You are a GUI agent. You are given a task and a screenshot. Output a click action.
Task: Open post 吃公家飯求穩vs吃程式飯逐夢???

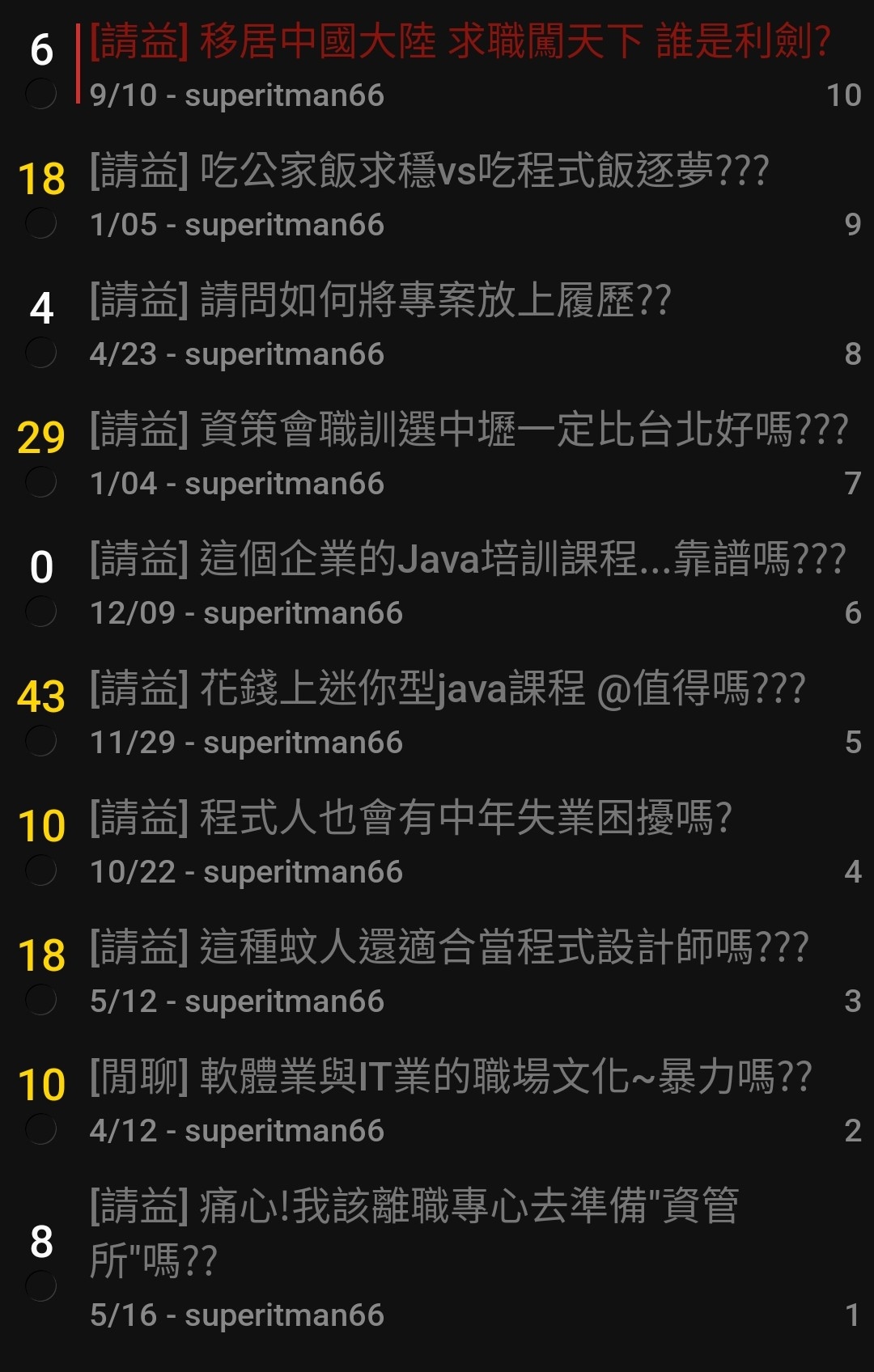(x=429, y=171)
